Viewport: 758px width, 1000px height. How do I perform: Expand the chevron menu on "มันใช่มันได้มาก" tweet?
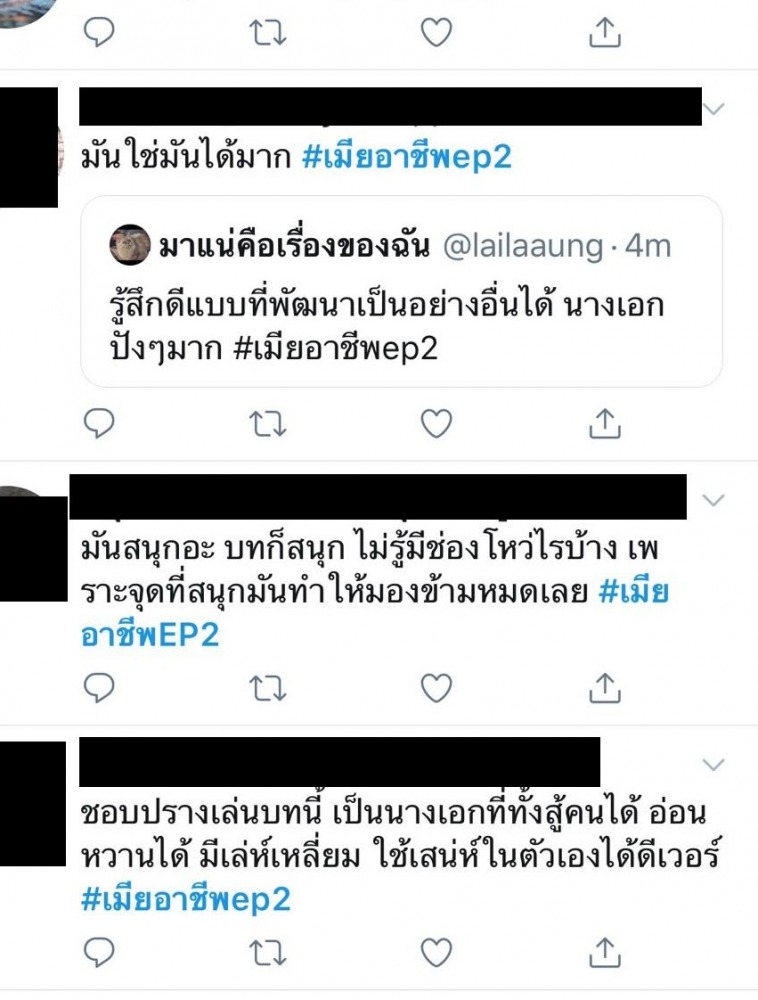pyautogui.click(x=714, y=108)
